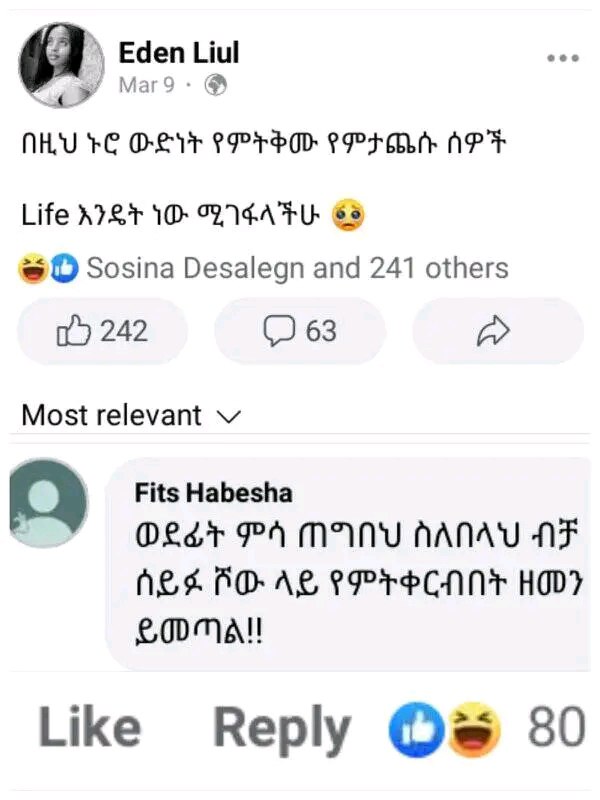600x800 pixels.
Task: Like the post with 242 likes
Action: coord(102,331)
